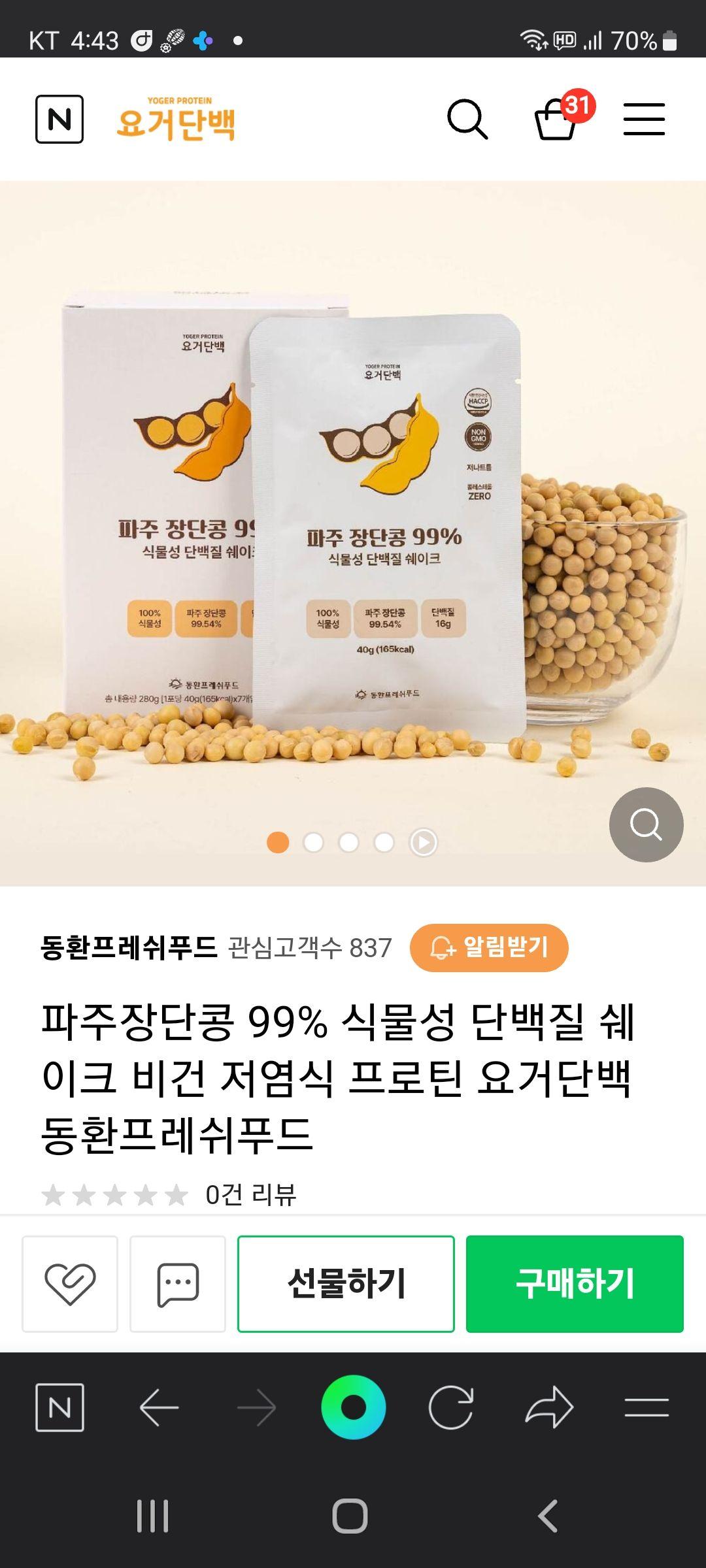706x1568 pixels.
Task: Reload the page in browser toolbar
Action: [451, 1407]
